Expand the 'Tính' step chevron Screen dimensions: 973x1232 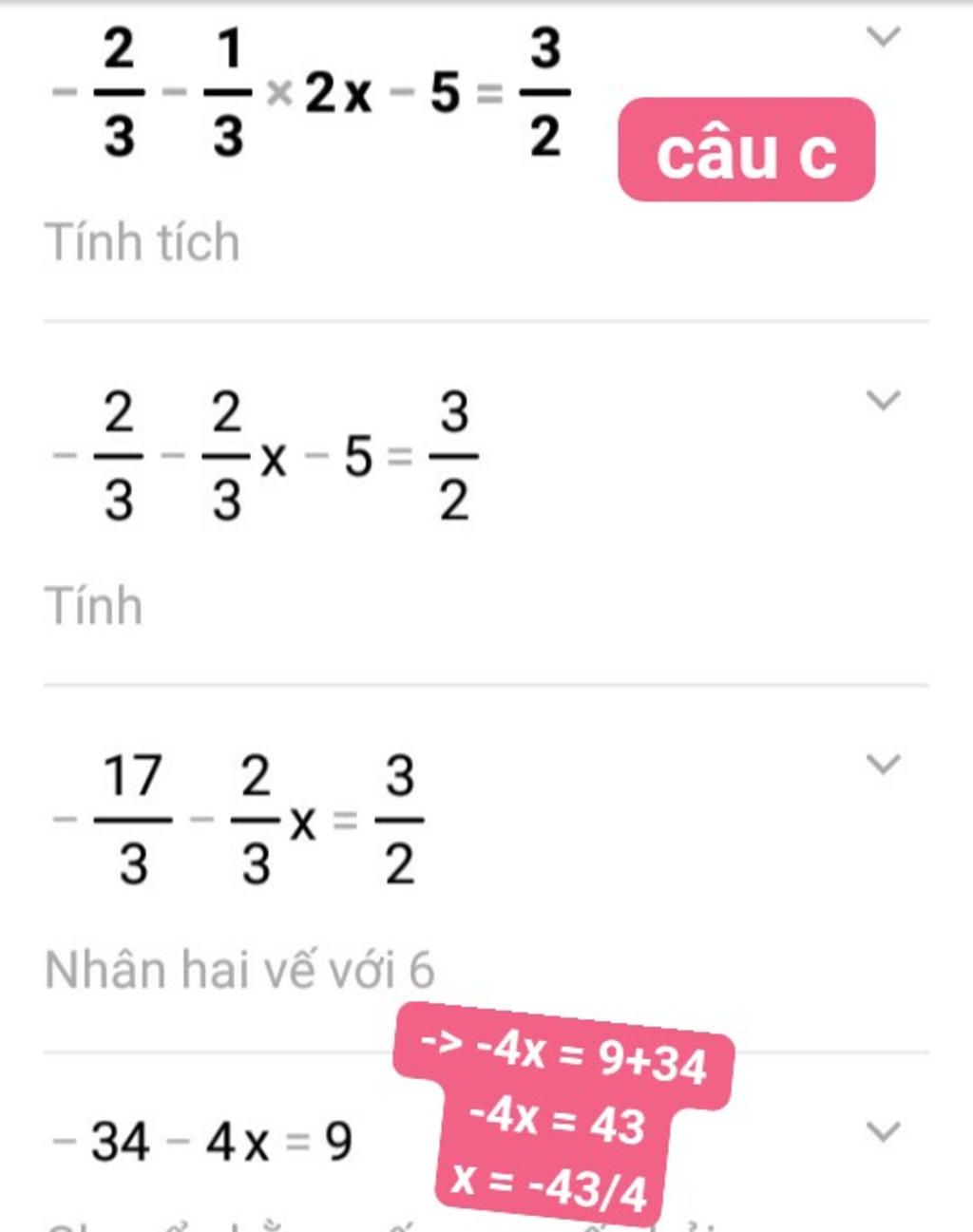(x=883, y=401)
